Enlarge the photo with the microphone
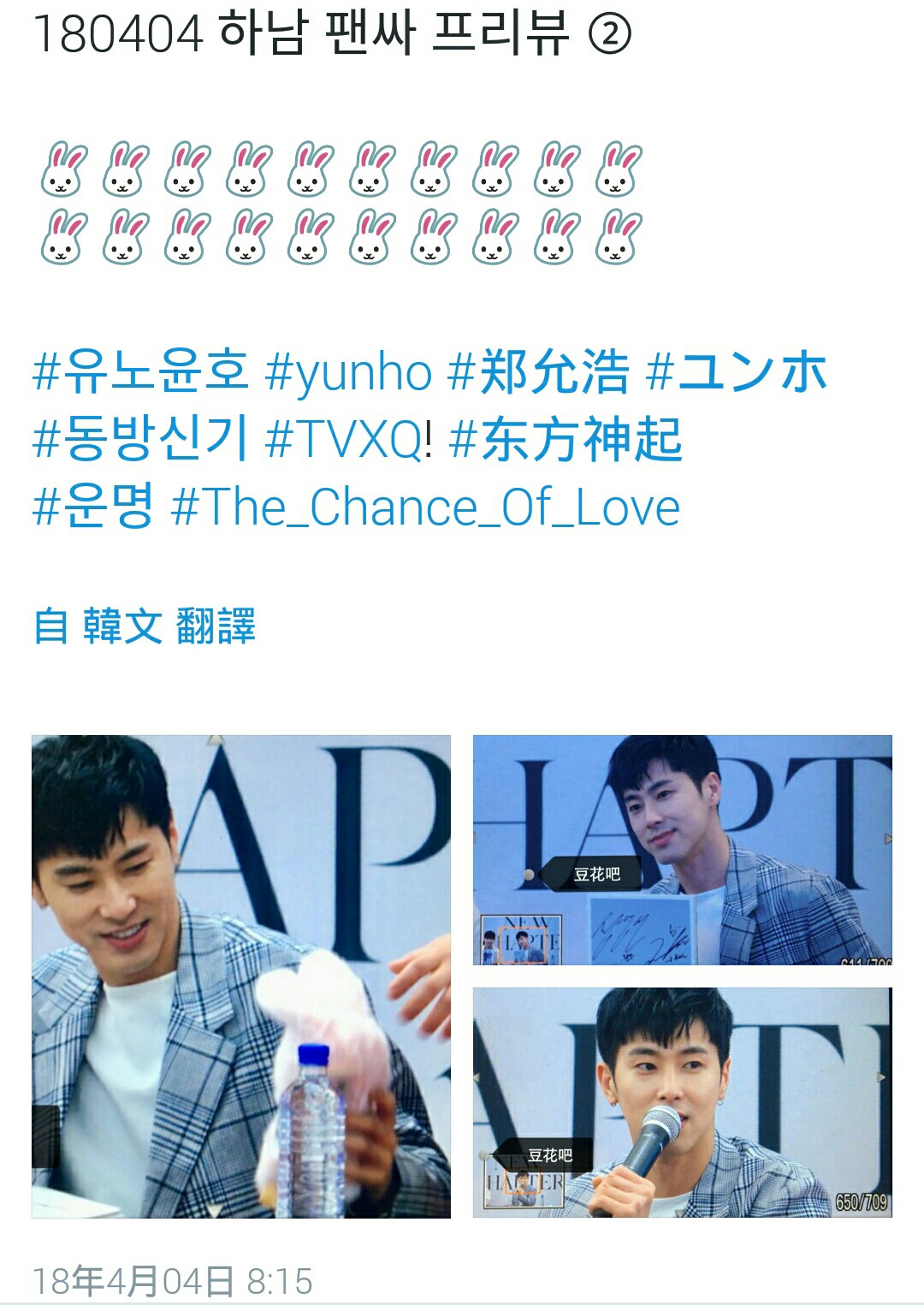Viewport: 924px width, 1311px height. 682,1102
